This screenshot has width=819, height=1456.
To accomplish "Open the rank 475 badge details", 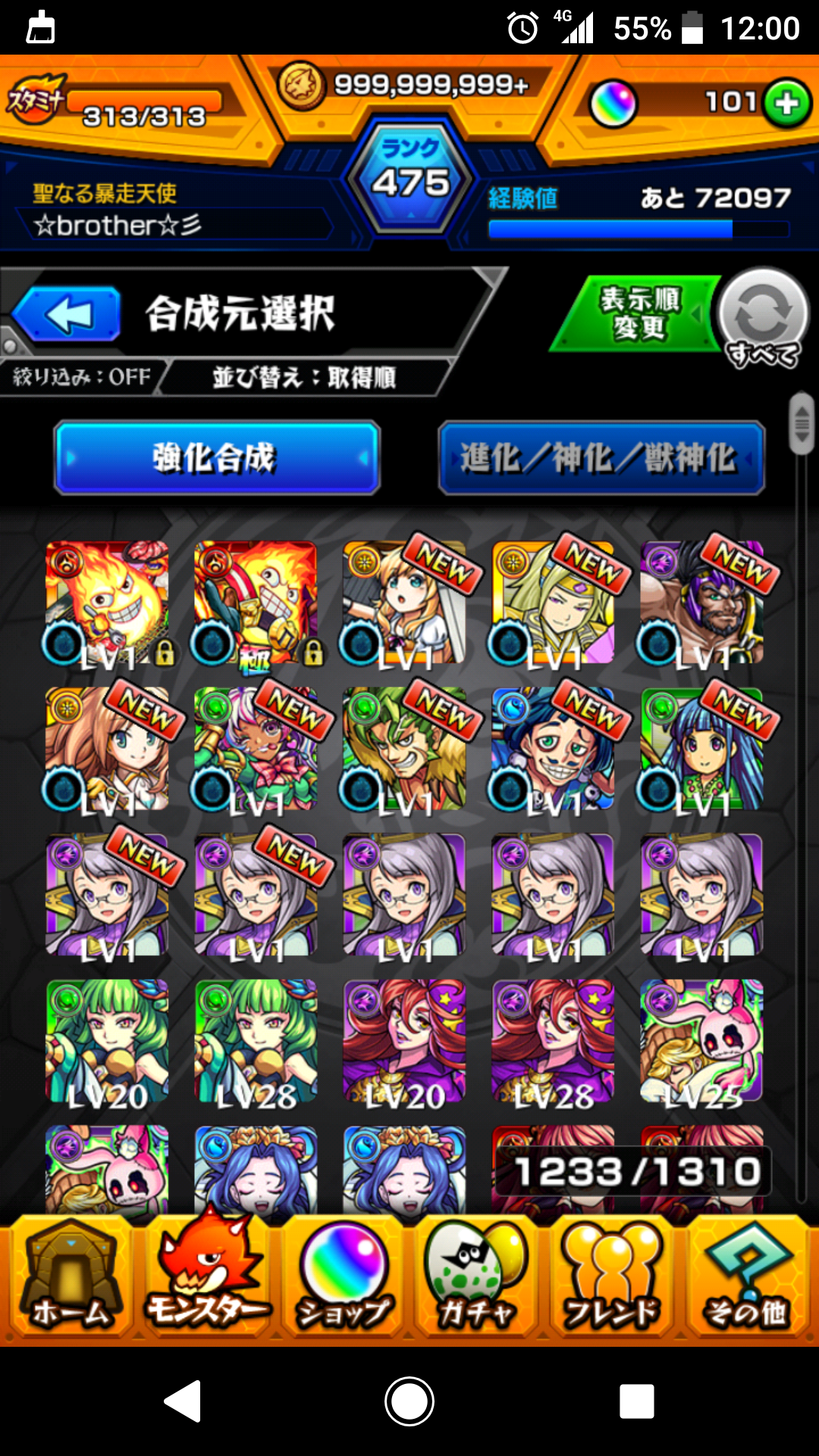I will (x=409, y=178).
